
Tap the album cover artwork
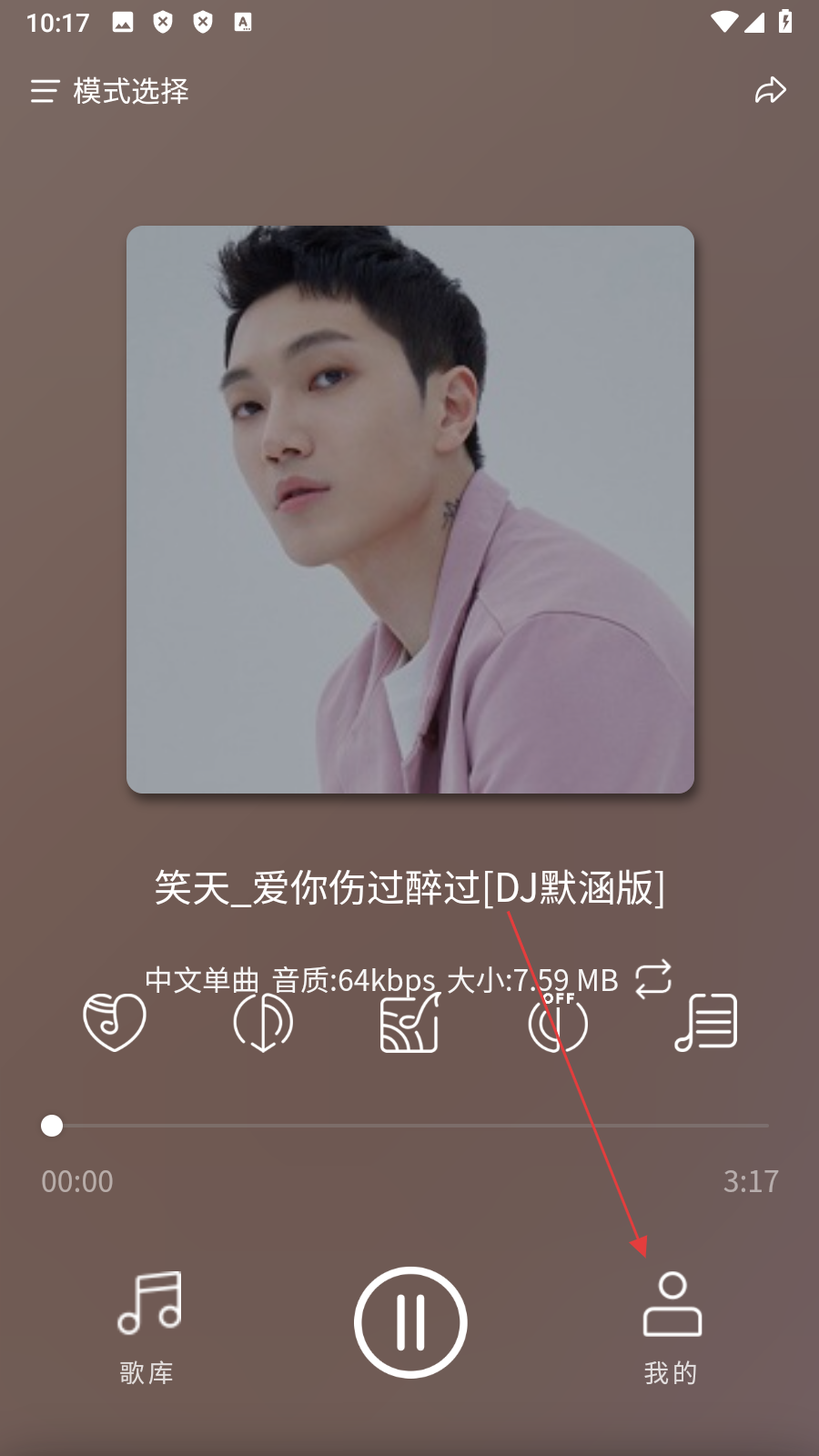410,510
